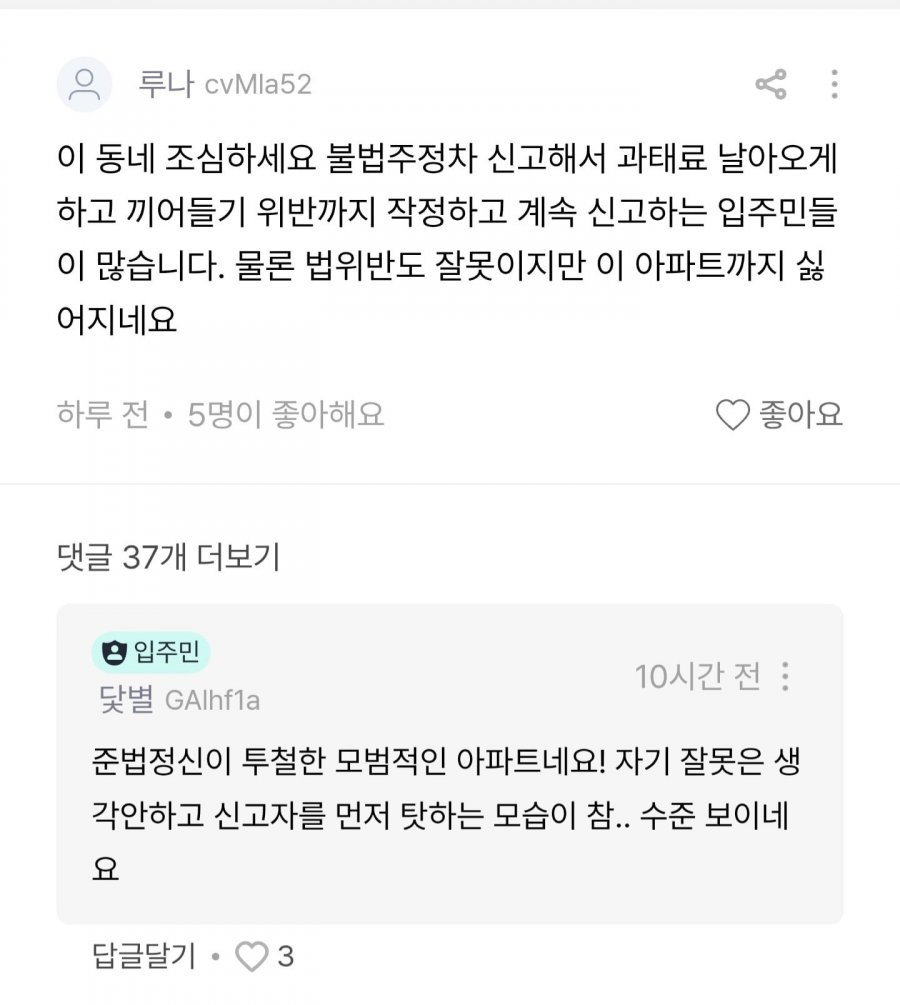
Task: Expand 댓글 37개 더보기
Action: pos(168,558)
